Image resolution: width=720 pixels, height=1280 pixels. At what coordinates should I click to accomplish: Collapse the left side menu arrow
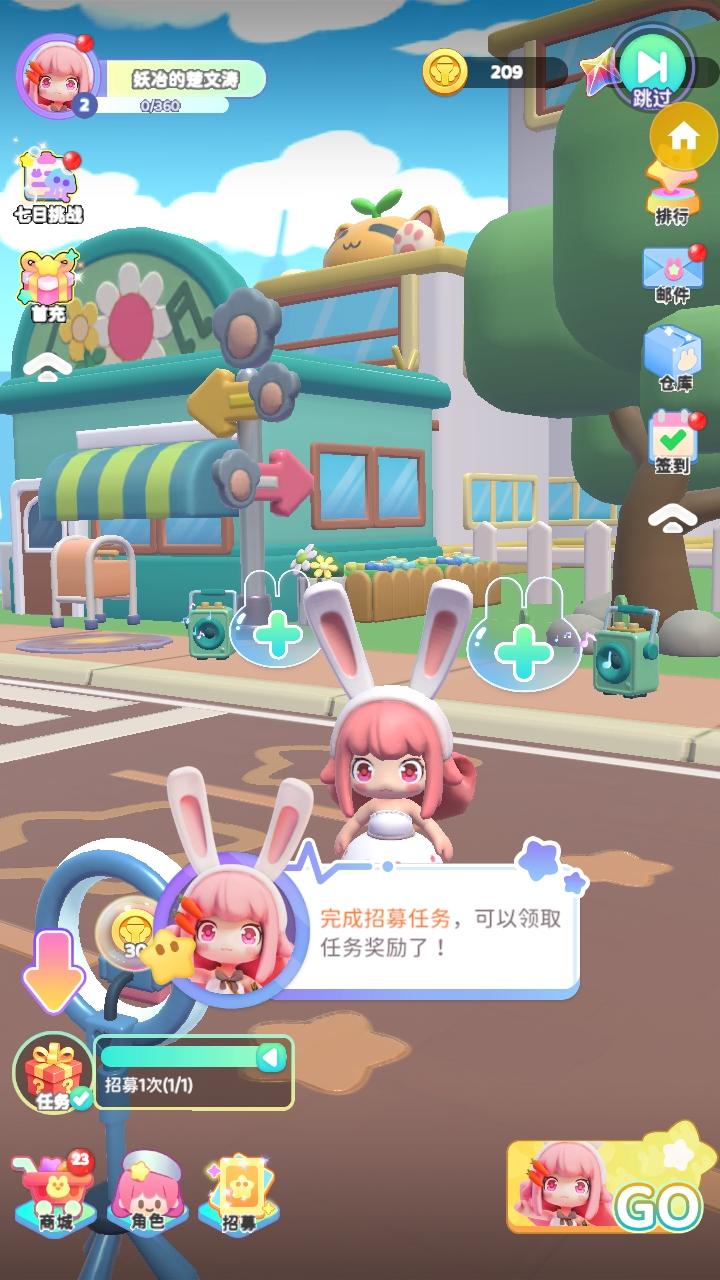(47, 366)
